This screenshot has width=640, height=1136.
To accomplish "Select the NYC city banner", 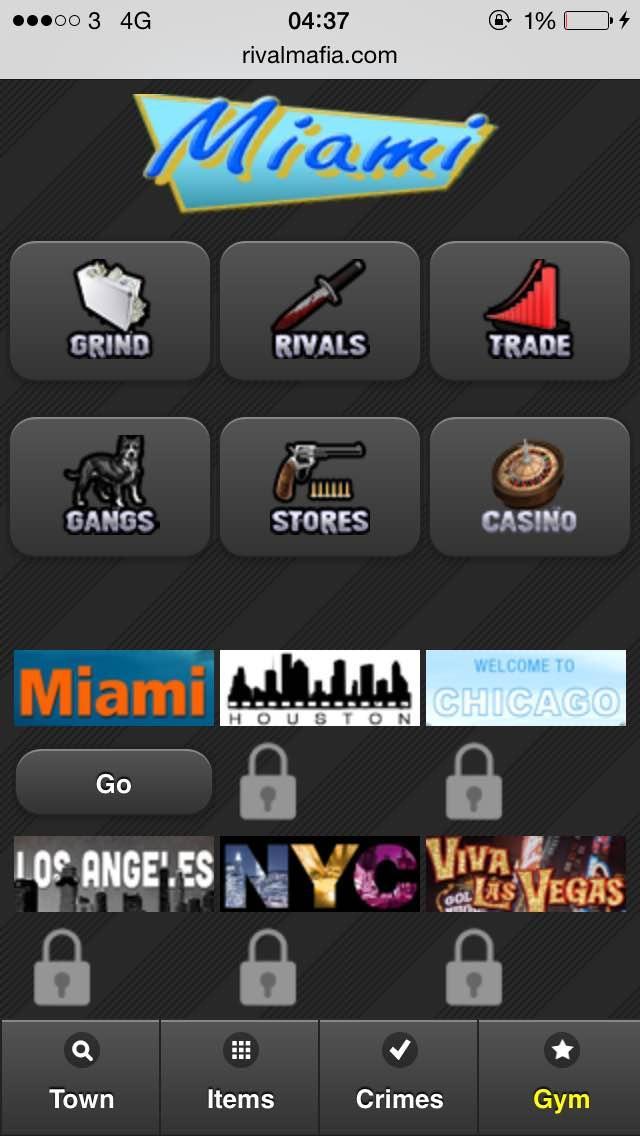I will coord(320,873).
